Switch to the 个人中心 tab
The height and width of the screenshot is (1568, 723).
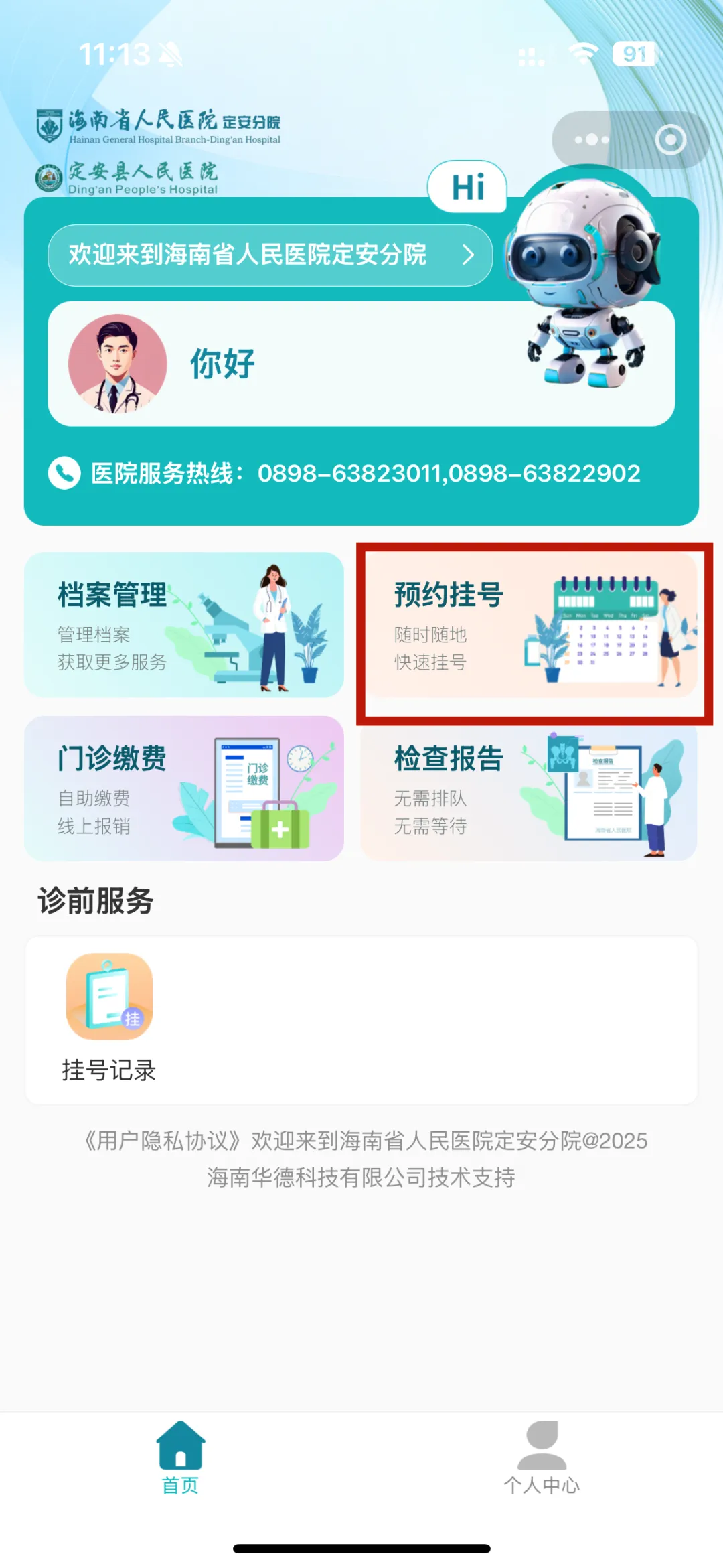[542, 1458]
